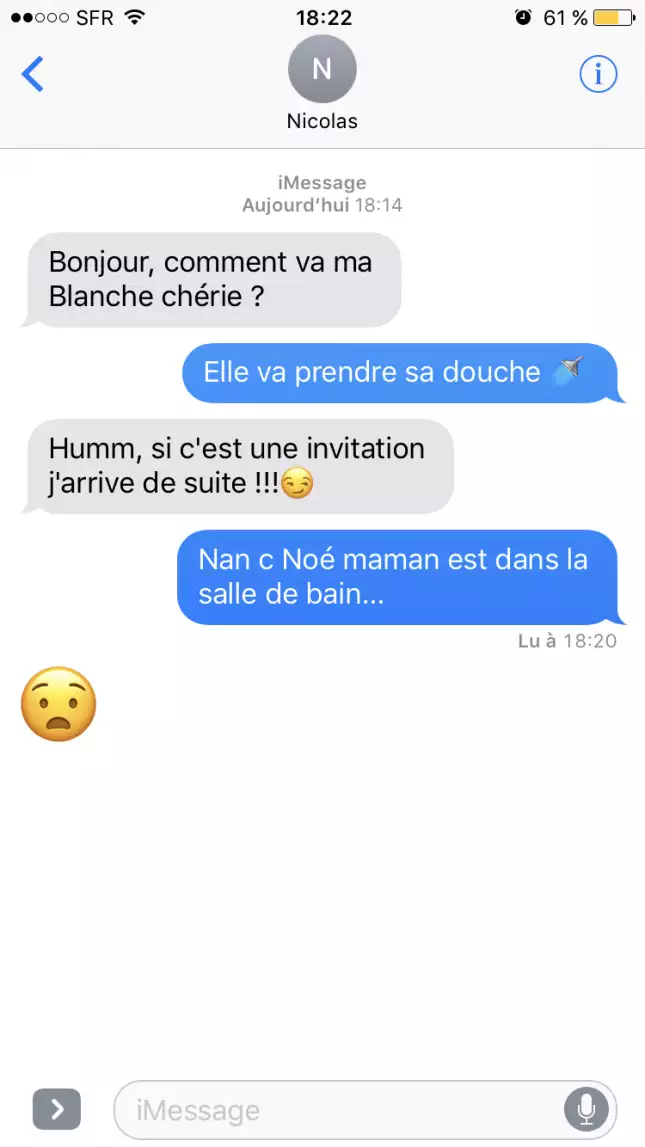
Task: Open the details info icon
Action: click(598, 74)
